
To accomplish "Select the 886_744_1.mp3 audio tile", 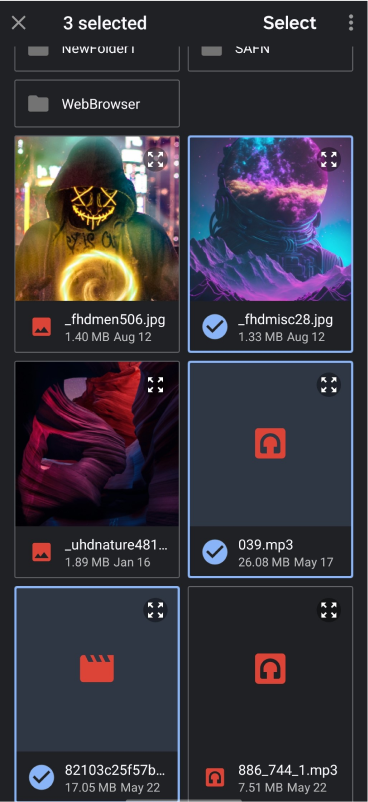I will [x=270, y=694].
